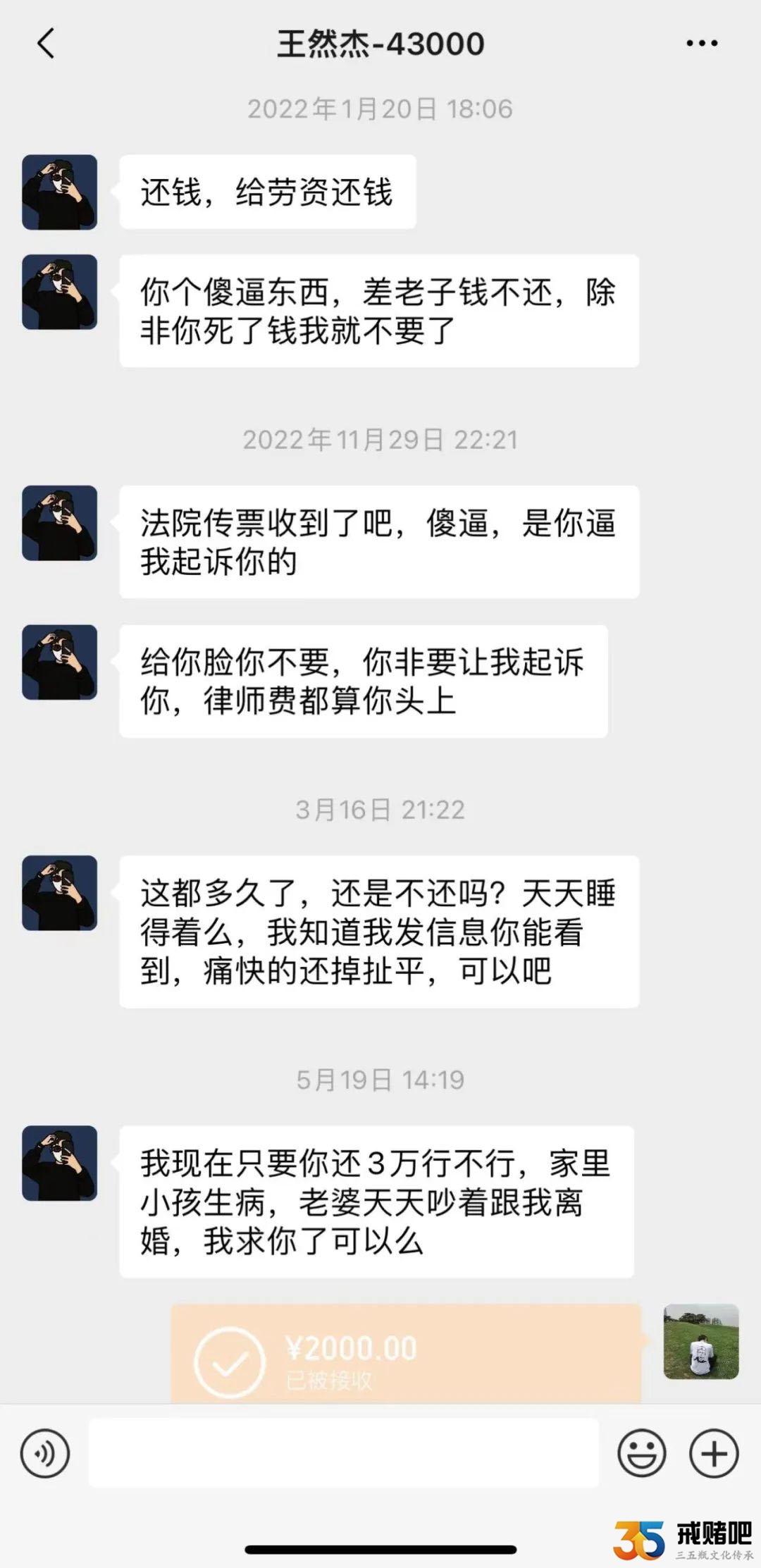This screenshot has width=761, height=1568.
Task: Open the three-dot chat options menu
Action: pos(702,44)
